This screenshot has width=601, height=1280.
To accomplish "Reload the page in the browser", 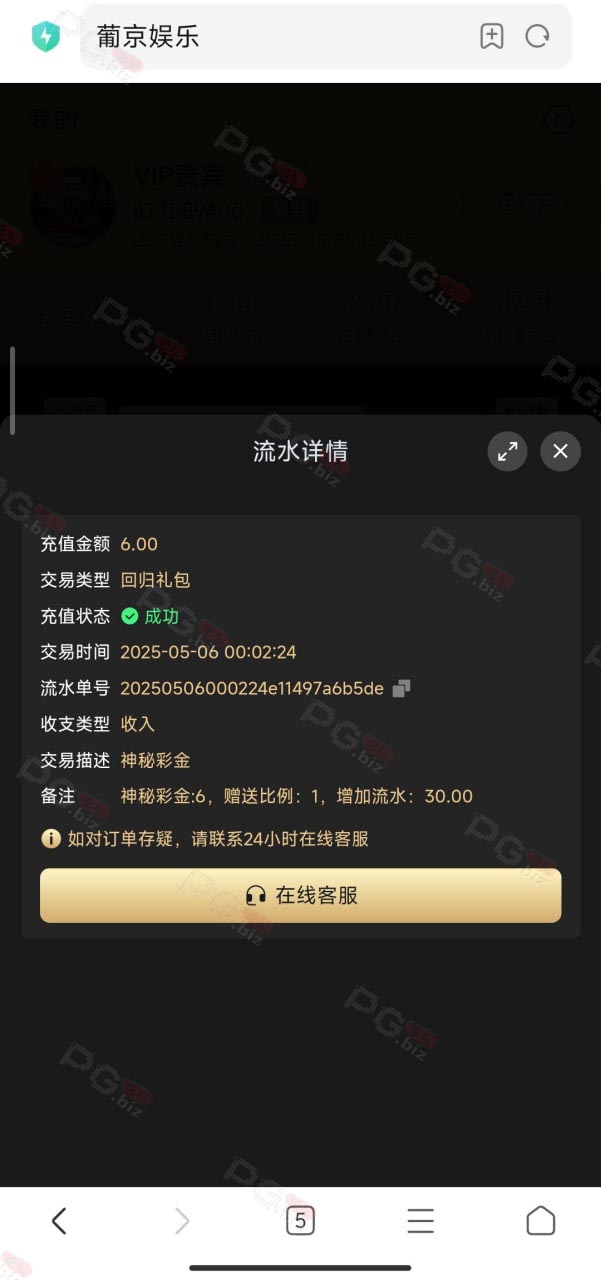I will 538,37.
